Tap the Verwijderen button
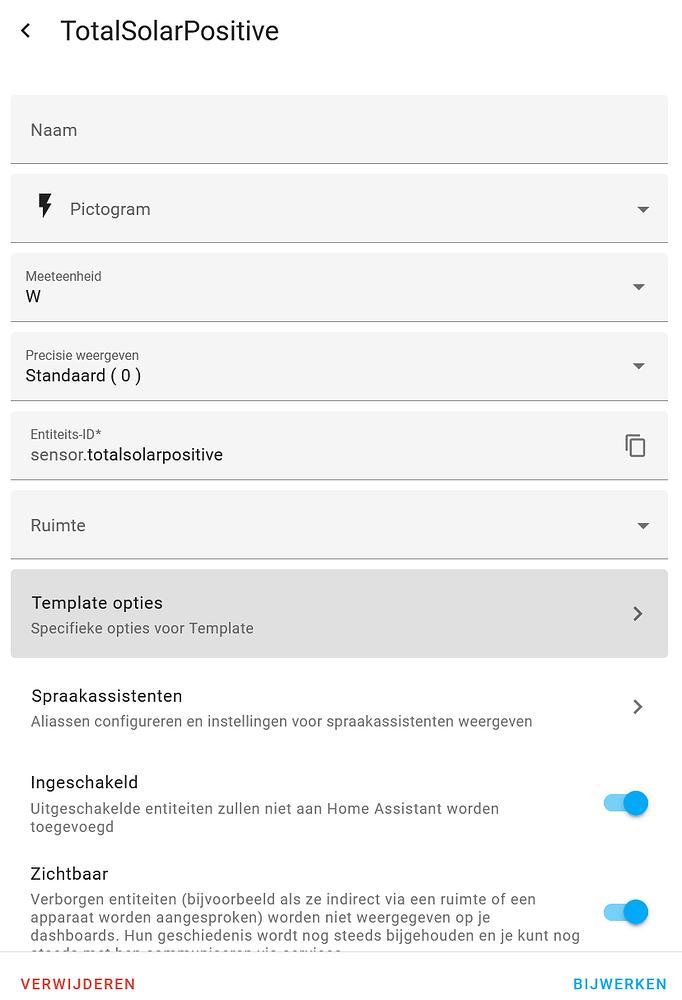The image size is (682, 1000). click(78, 984)
